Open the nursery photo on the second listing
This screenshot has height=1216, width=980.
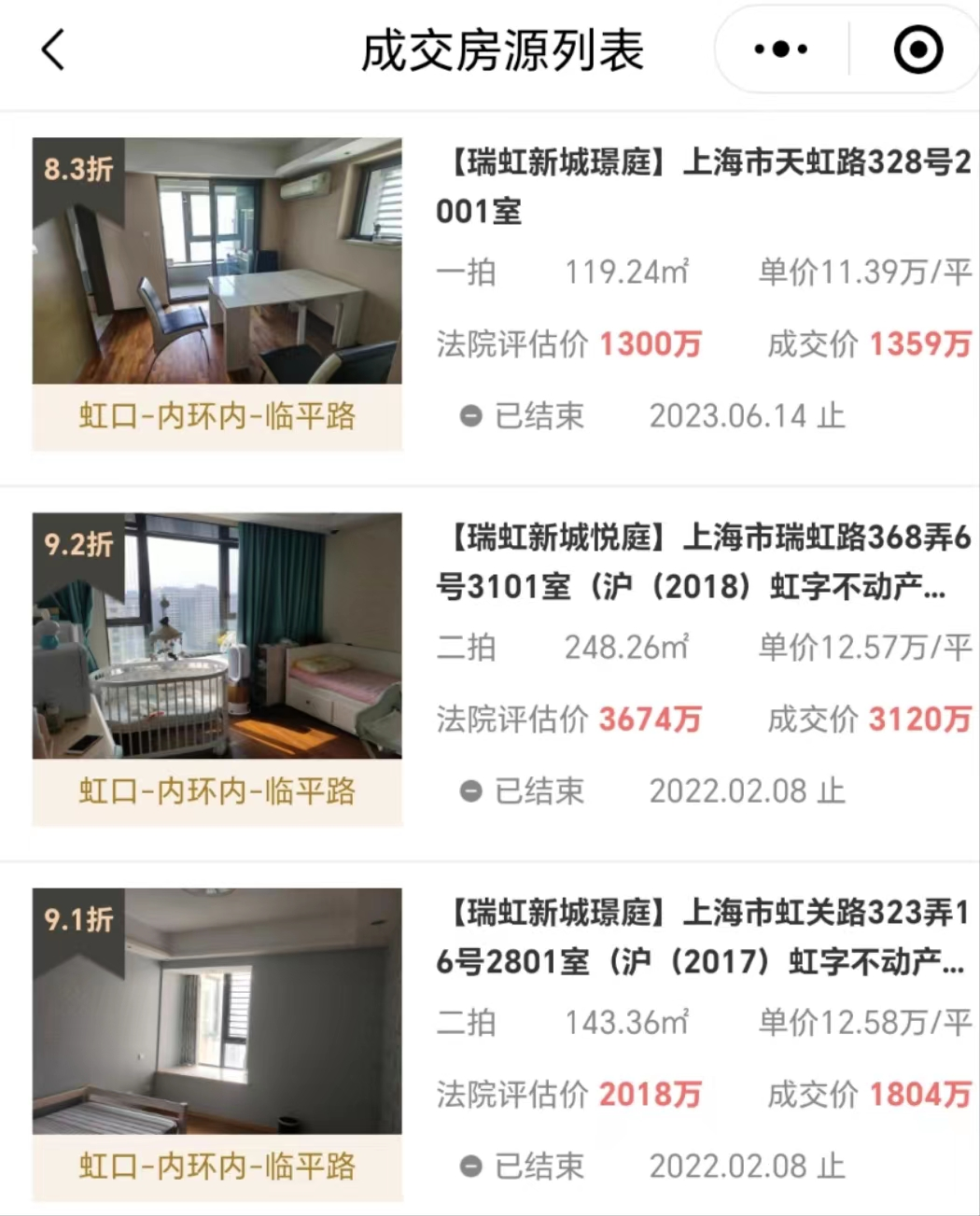(217, 637)
